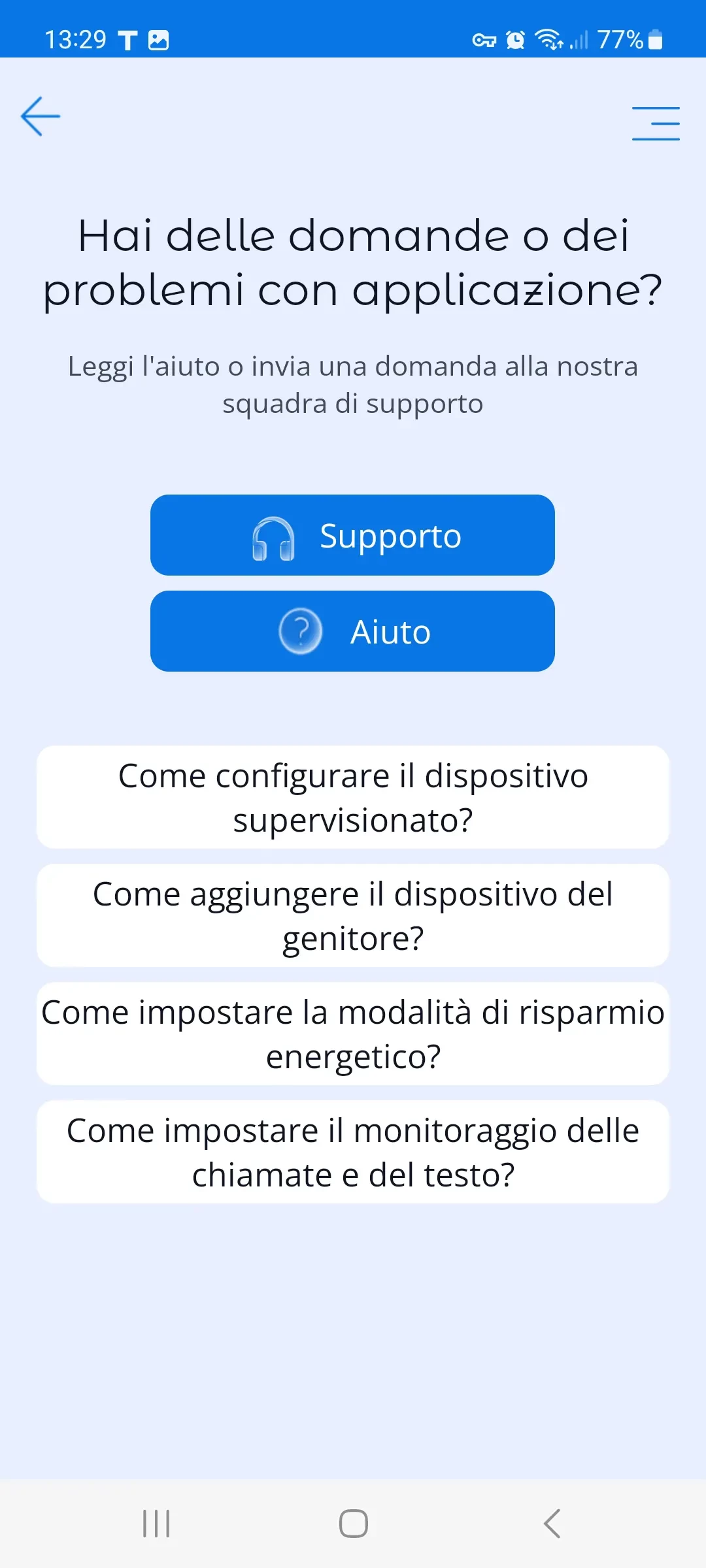View 'Come aggiungere il dispositivo del genitore?'
Viewport: 706px width, 1568px height.
353,916
